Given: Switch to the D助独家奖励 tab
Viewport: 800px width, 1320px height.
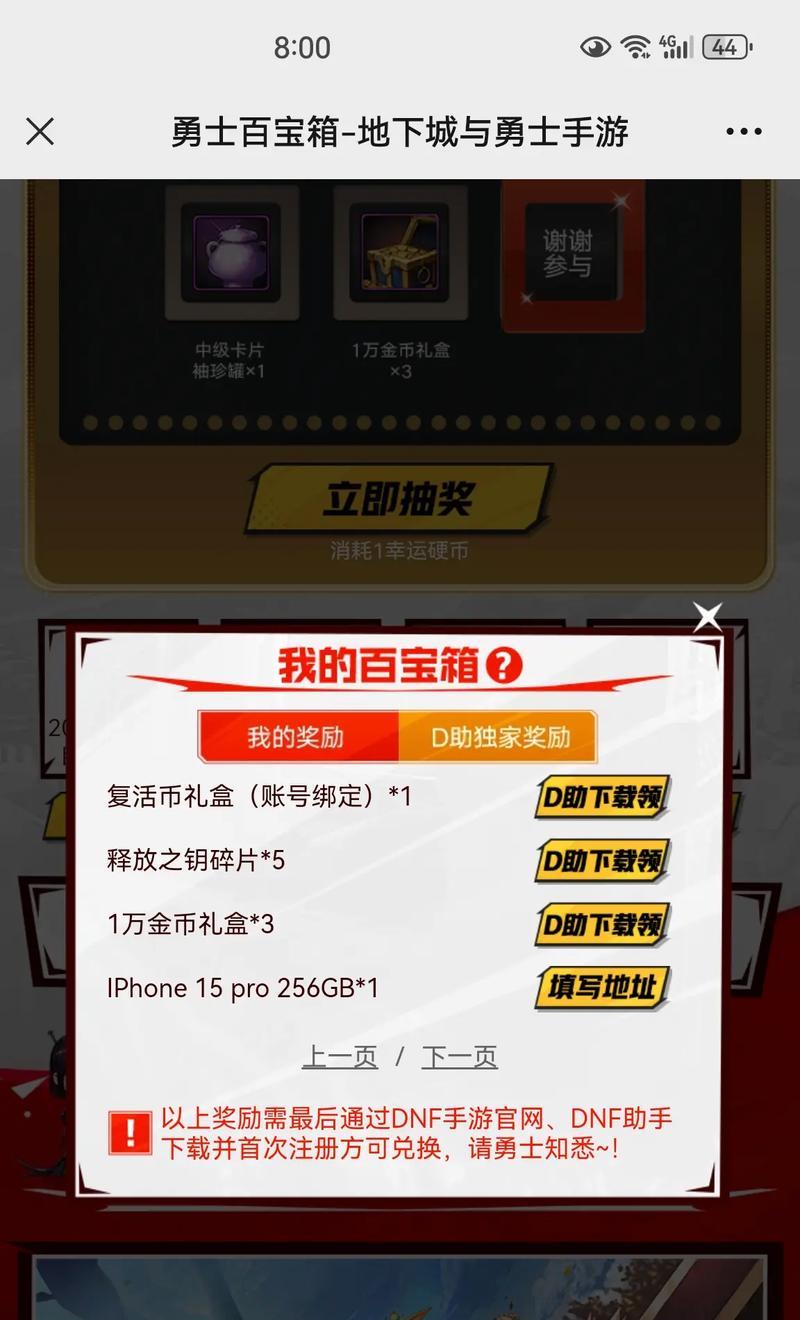Looking at the screenshot, I should pyautogui.click(x=500, y=737).
